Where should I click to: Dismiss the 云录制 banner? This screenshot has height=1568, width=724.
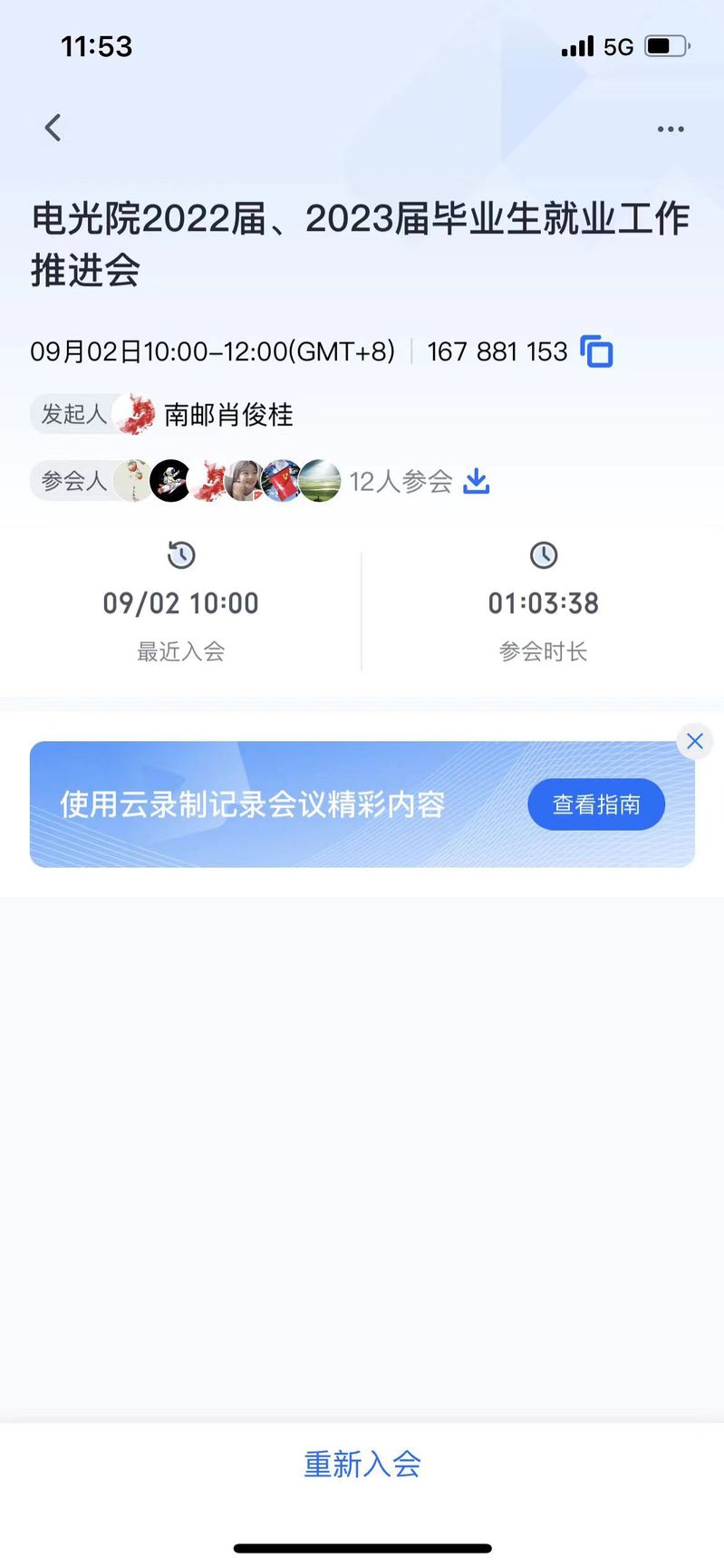(695, 741)
